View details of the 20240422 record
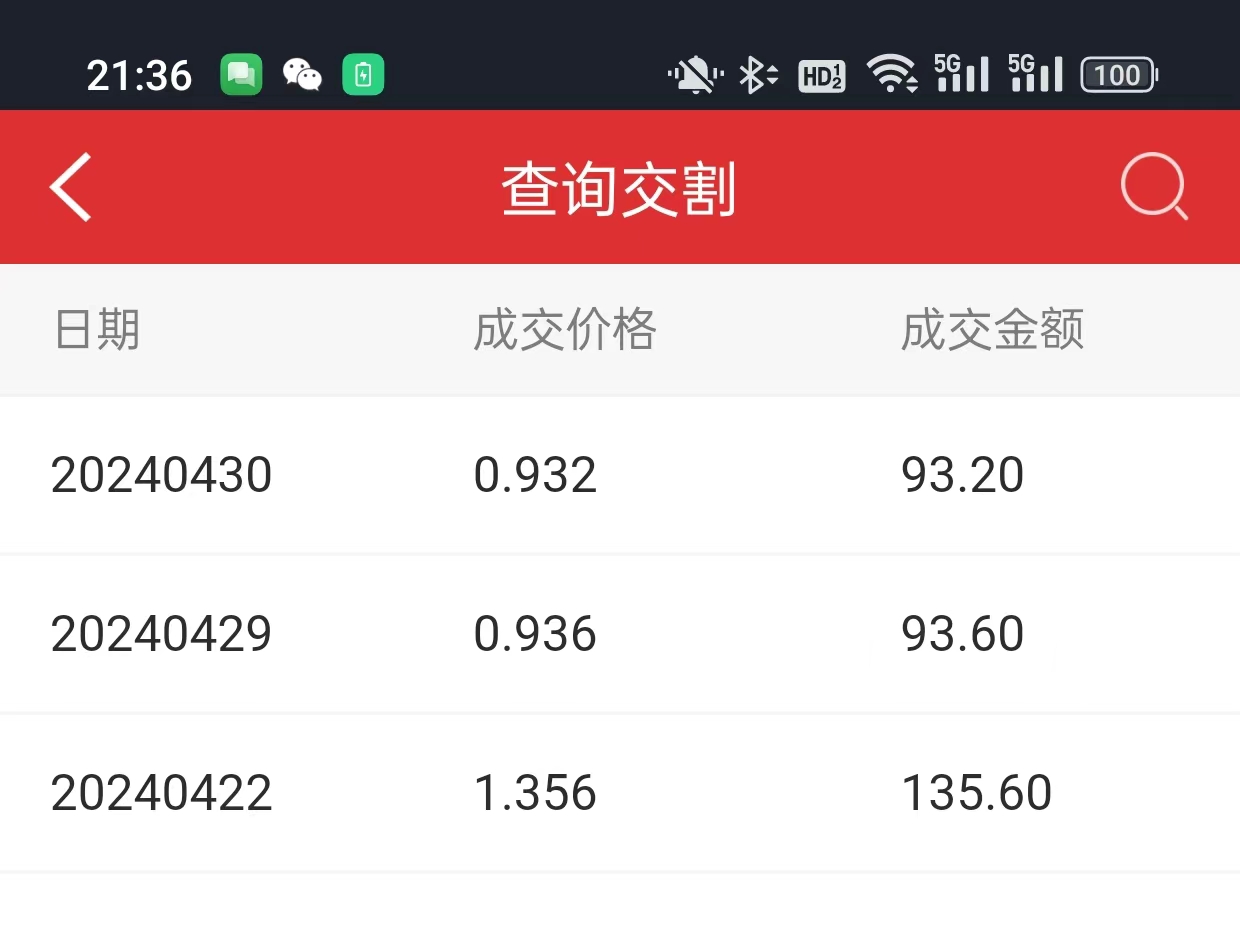 [x=620, y=793]
